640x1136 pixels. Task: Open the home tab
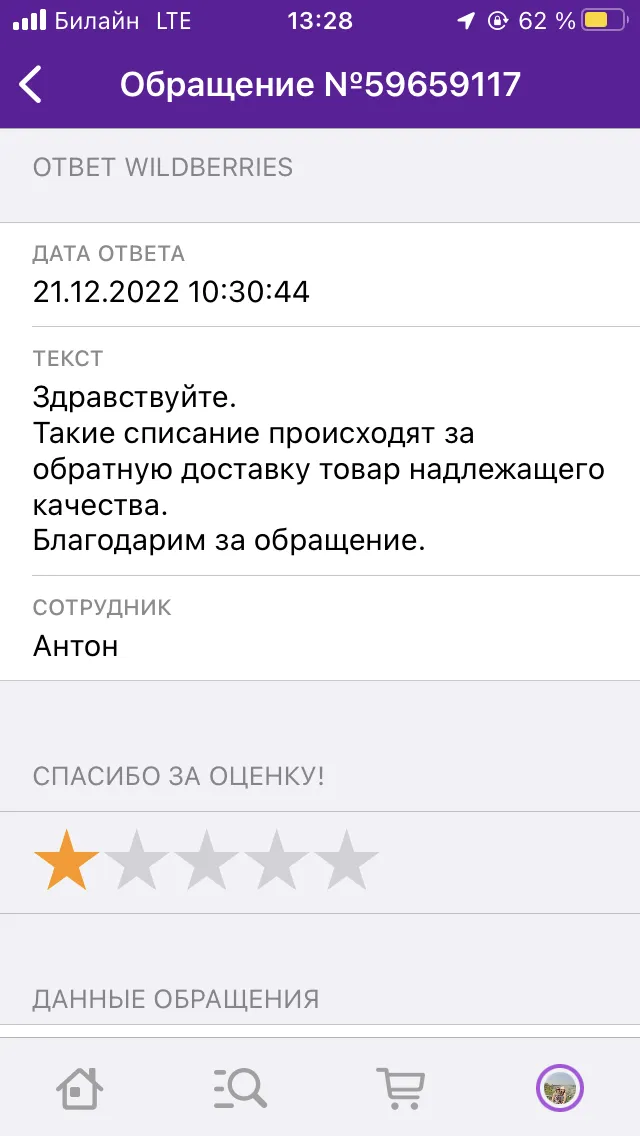80,1087
